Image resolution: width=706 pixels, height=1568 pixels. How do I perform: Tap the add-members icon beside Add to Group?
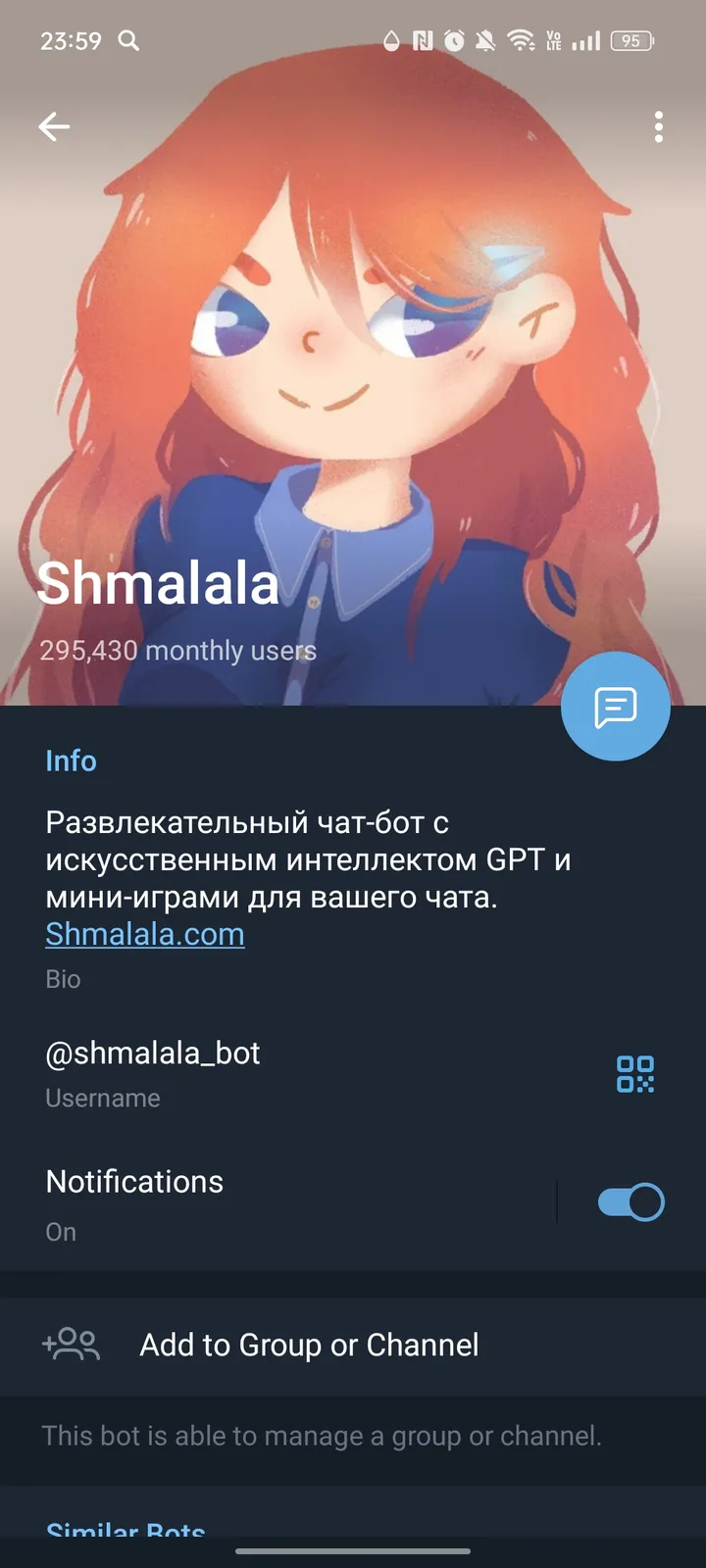click(x=71, y=1345)
